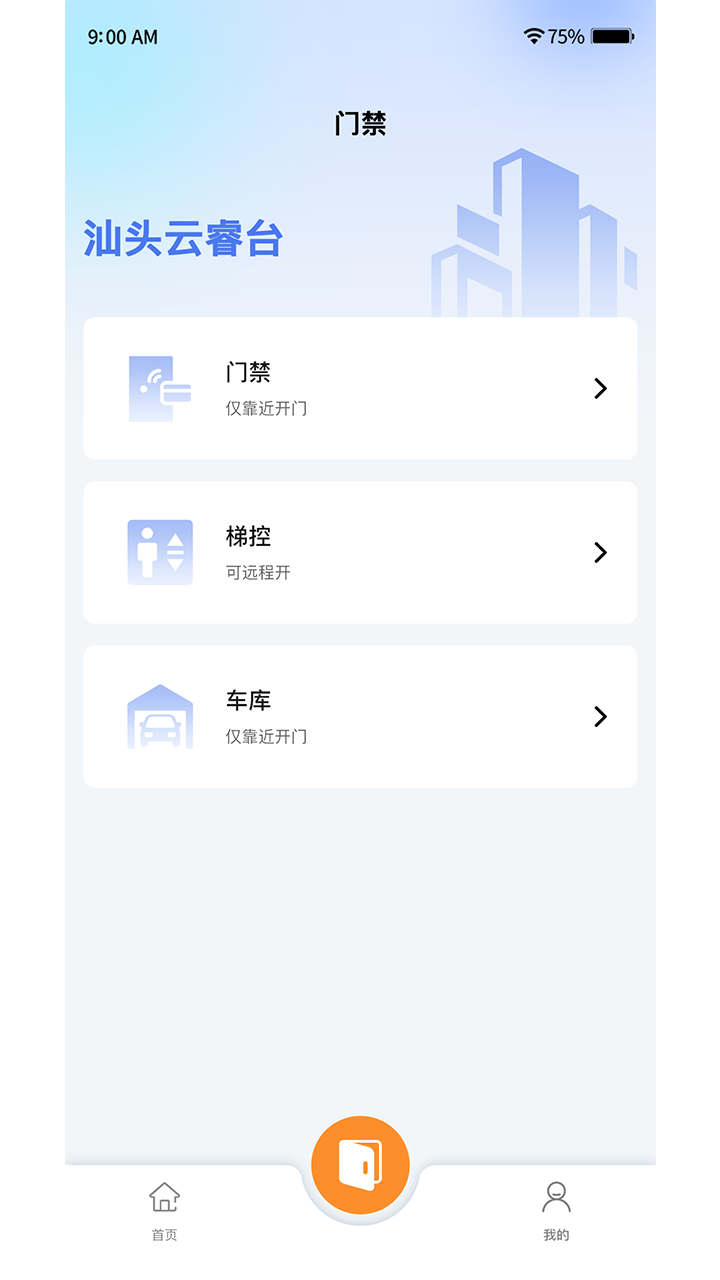Open the 门禁 access control card
Image resolution: width=720 pixels, height=1280 pixels.
point(360,388)
